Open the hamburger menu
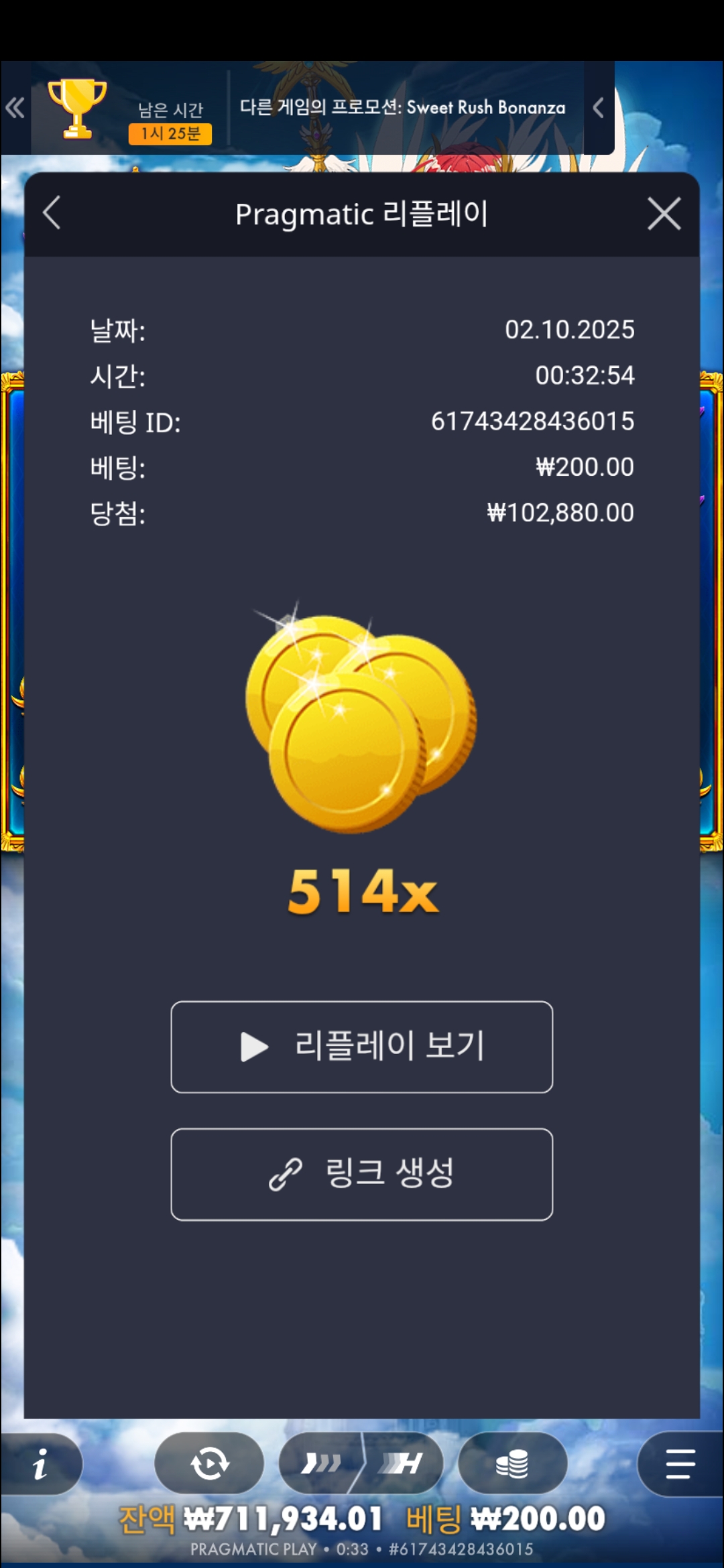Screen dimensions: 724x1568 (x=680, y=1463)
